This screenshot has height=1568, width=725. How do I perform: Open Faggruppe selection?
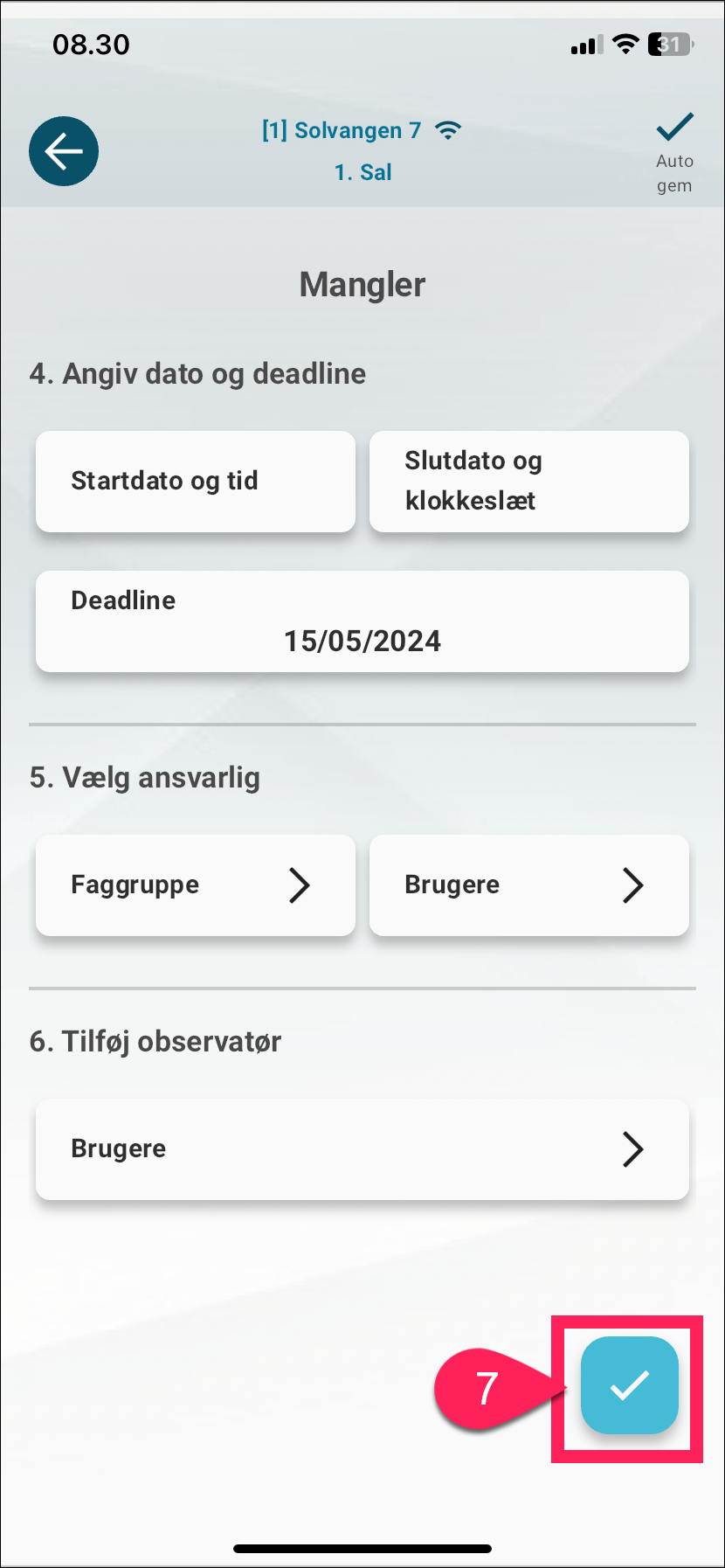pos(196,885)
